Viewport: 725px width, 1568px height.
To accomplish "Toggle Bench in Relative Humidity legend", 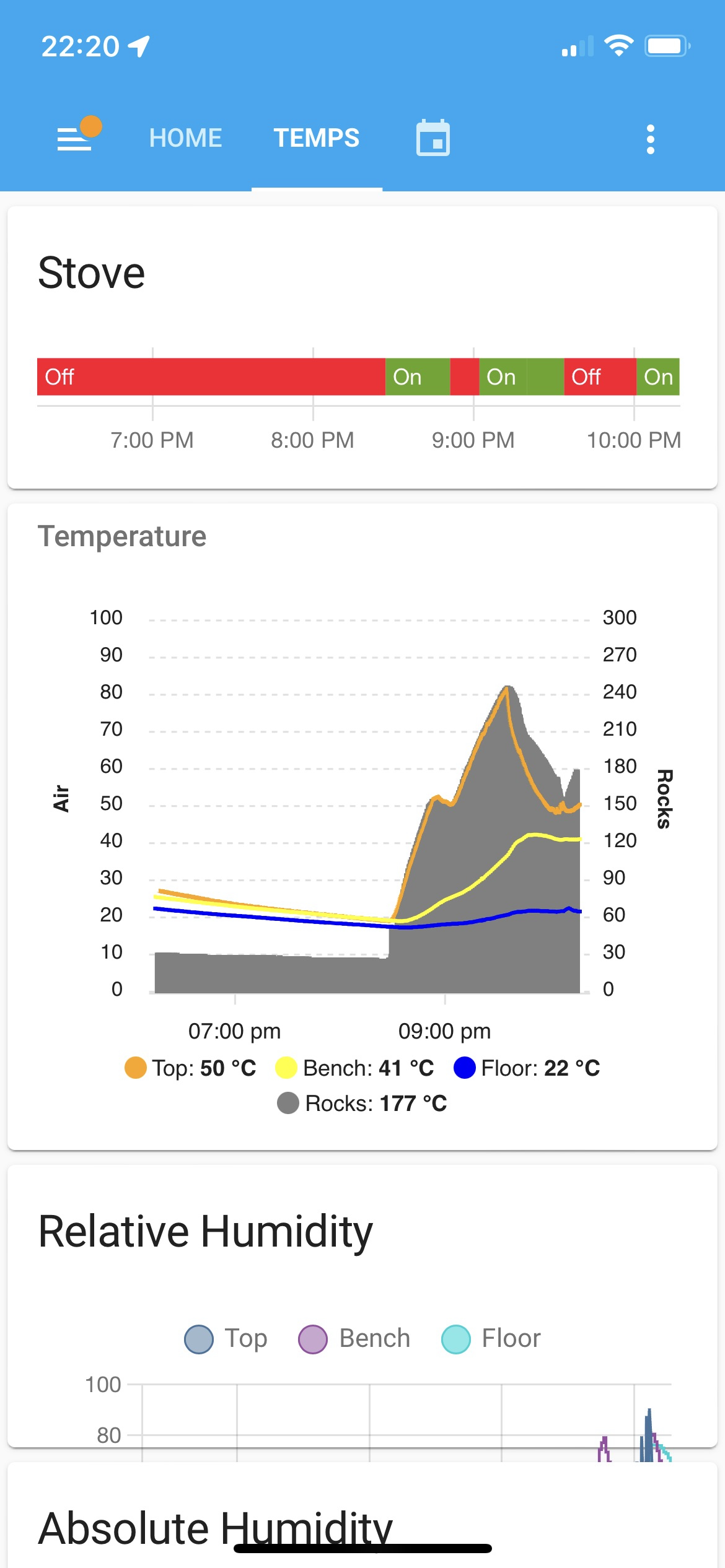I will pos(354,1339).
